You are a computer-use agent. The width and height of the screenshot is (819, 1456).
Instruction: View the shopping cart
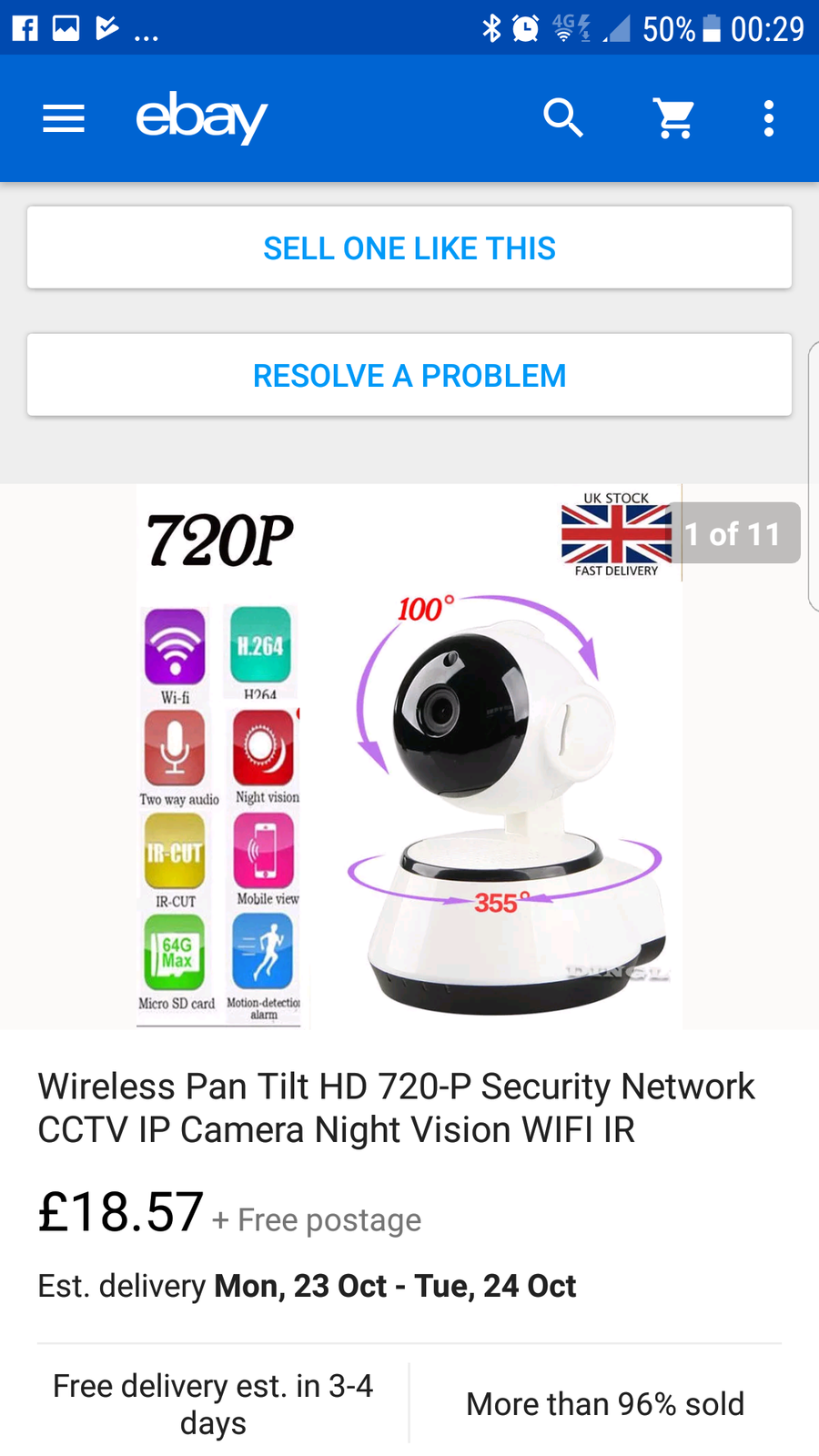[674, 118]
